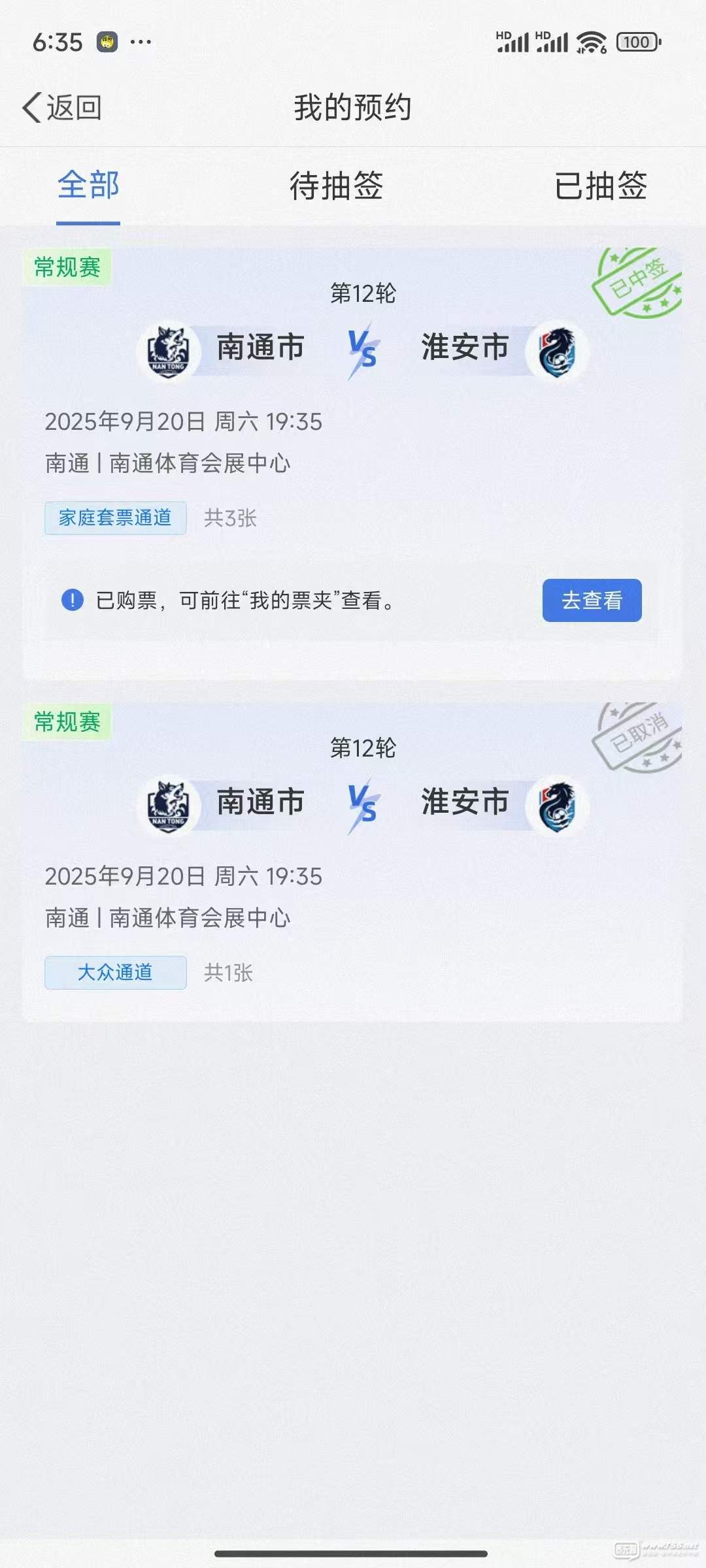
Task: Go back using the 返回 button
Action: pyautogui.click(x=62, y=108)
